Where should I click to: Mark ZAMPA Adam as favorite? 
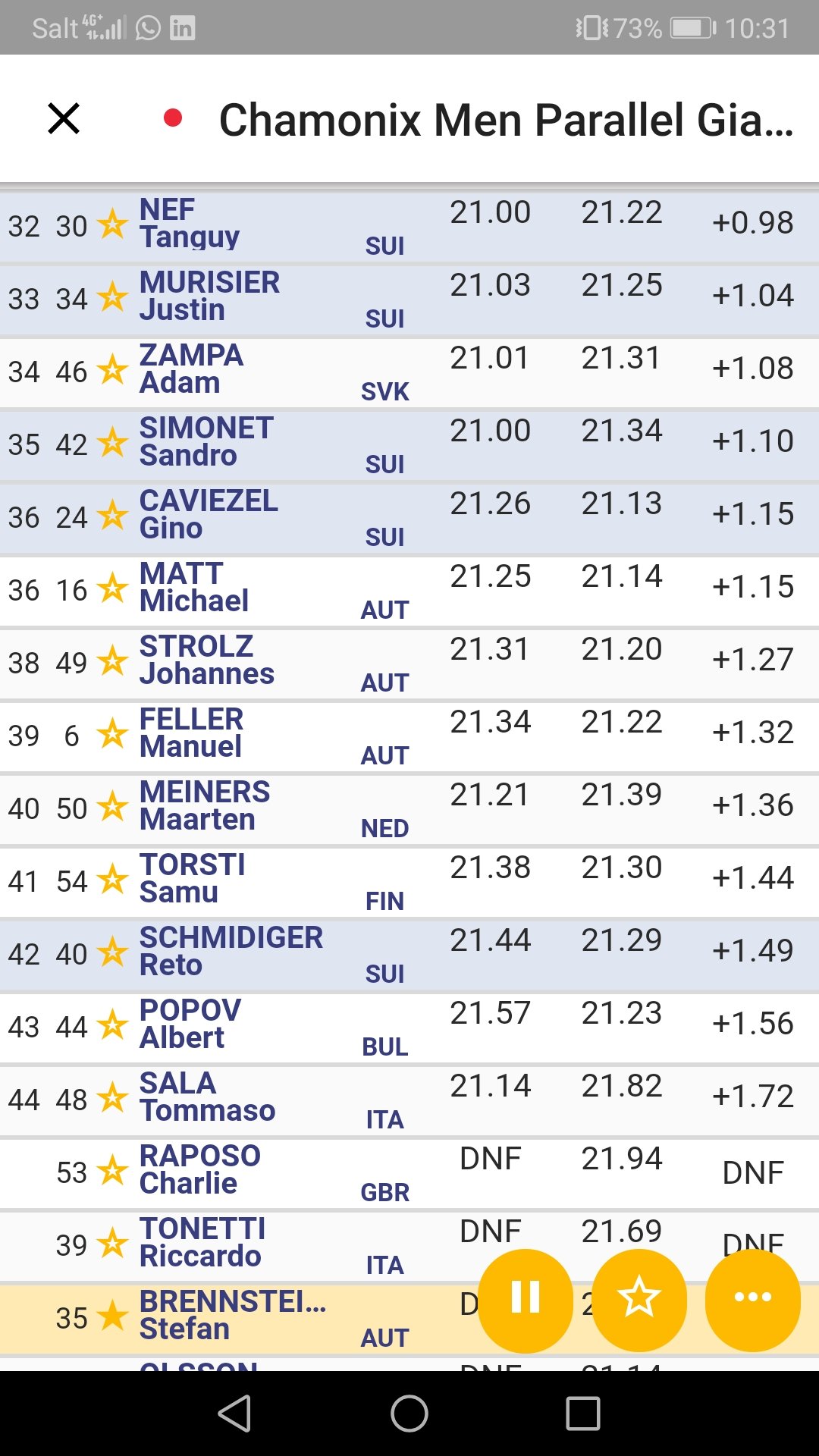tap(113, 369)
